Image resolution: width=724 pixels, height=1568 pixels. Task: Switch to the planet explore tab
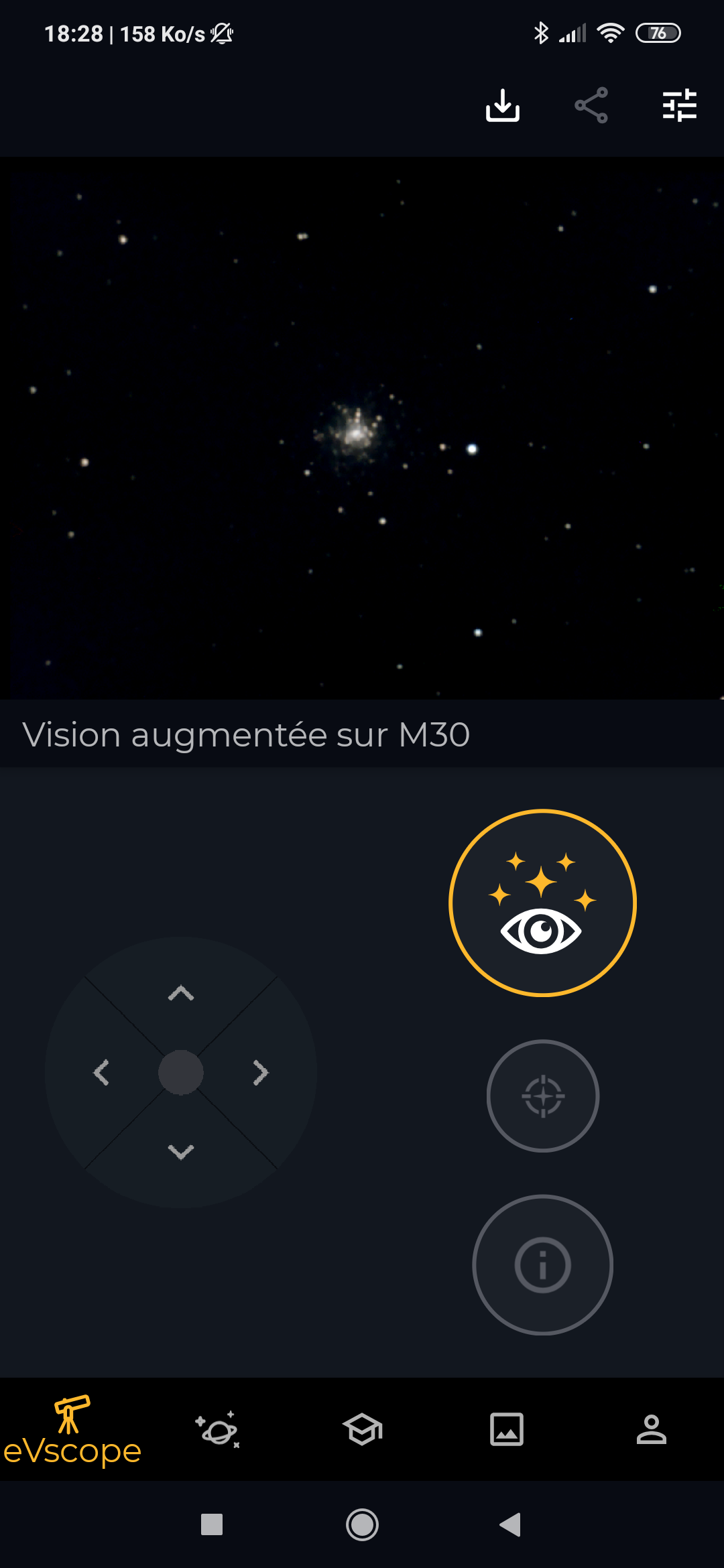coord(217,1429)
